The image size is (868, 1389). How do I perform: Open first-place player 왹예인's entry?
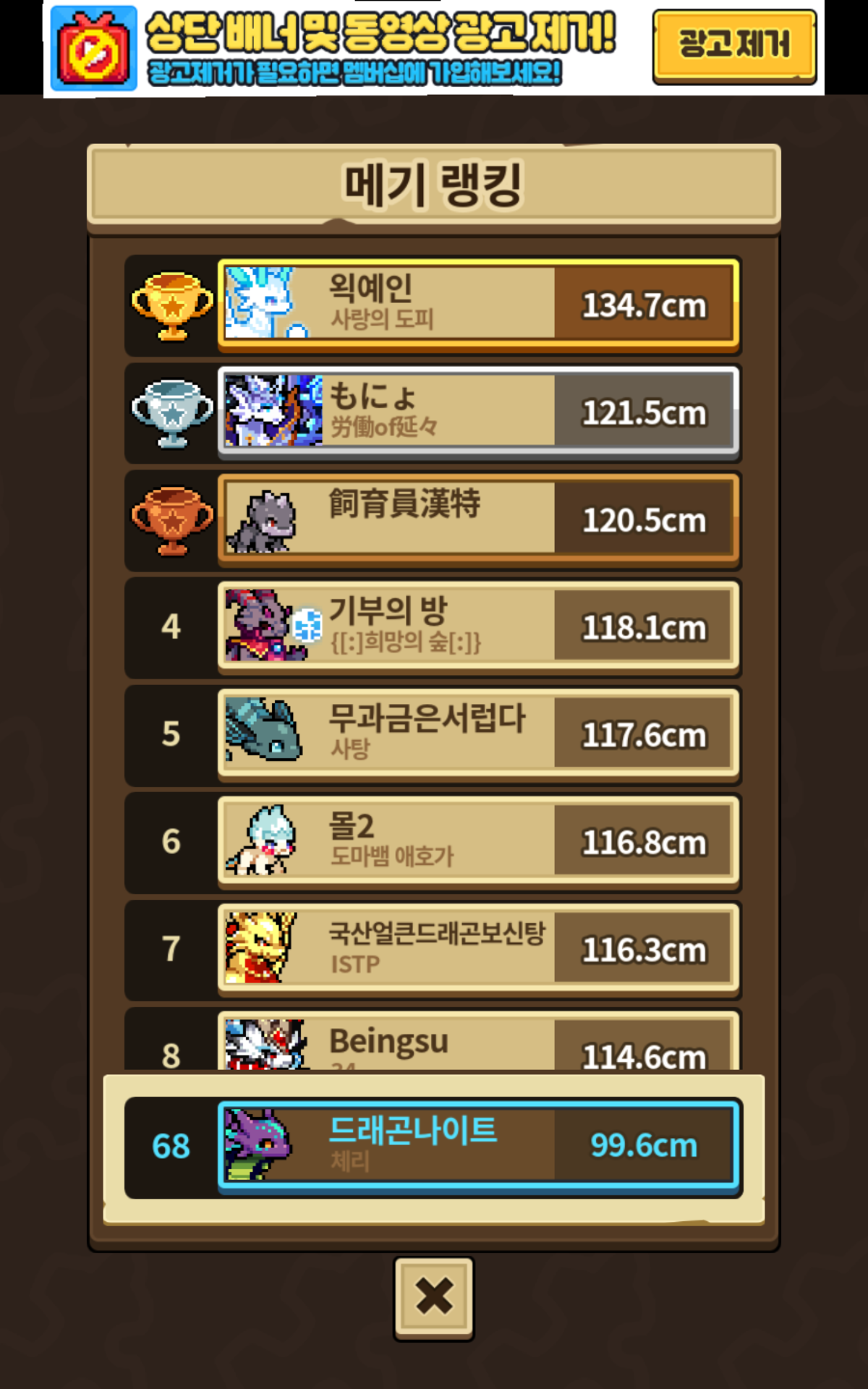point(477,304)
